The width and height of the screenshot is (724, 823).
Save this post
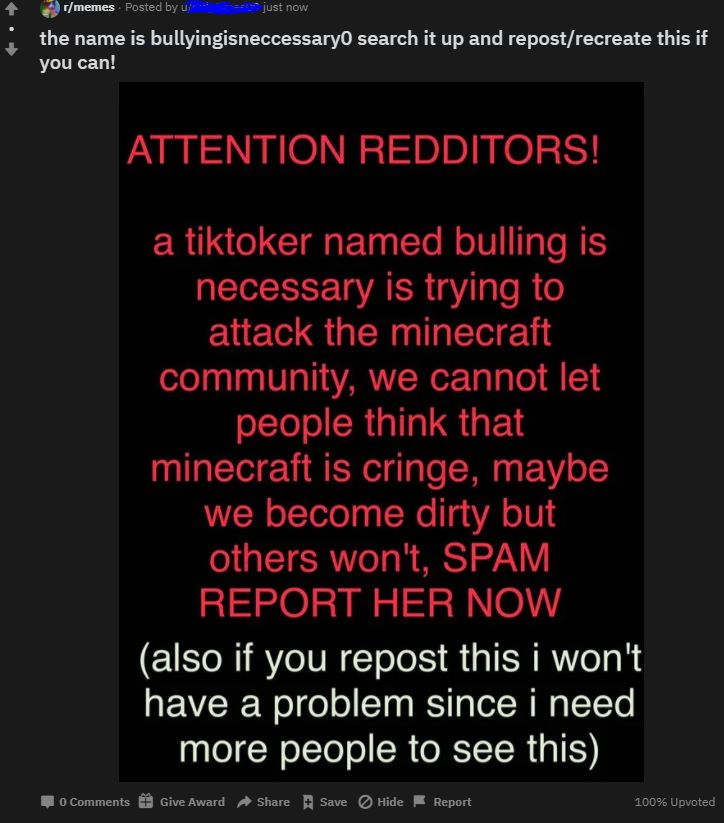(x=325, y=802)
